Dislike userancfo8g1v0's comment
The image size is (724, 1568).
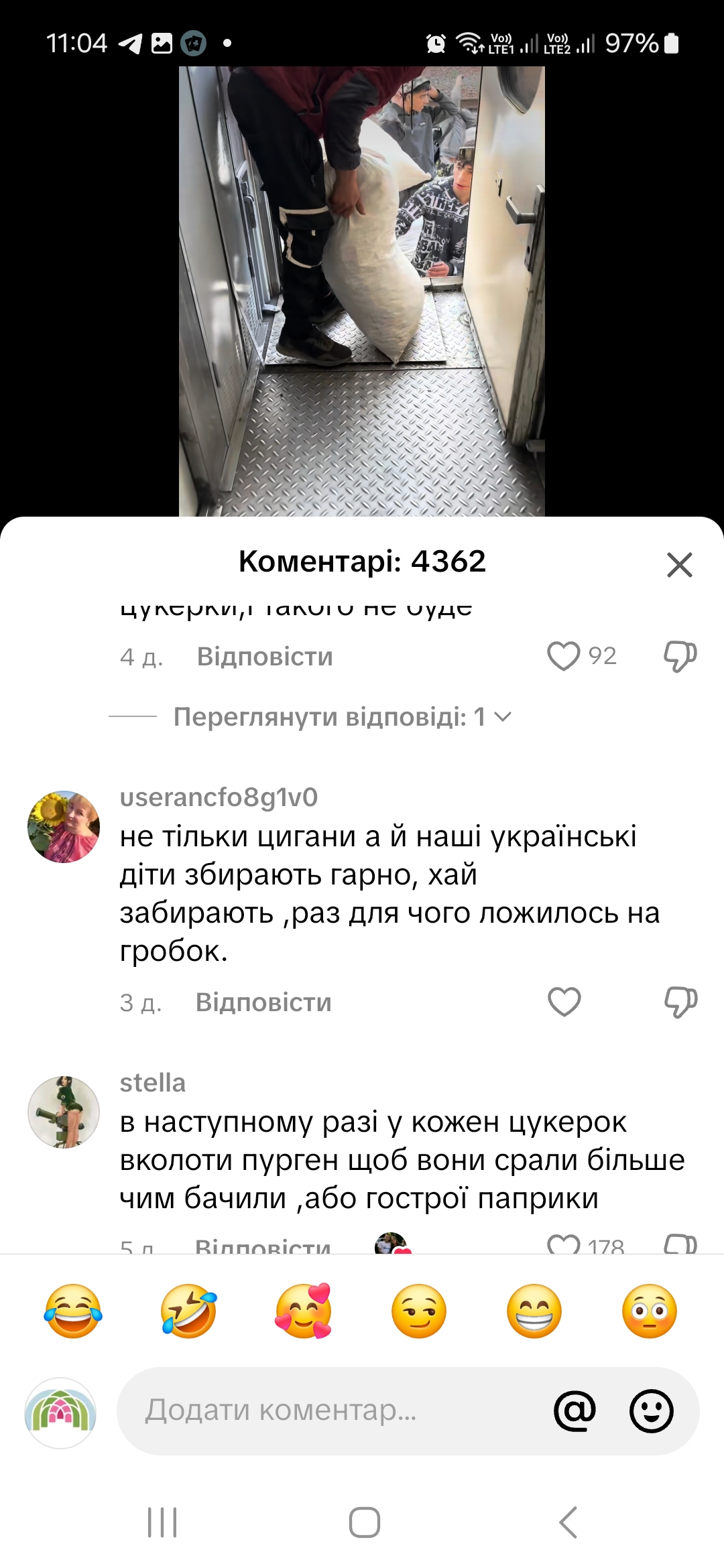coord(680,1002)
